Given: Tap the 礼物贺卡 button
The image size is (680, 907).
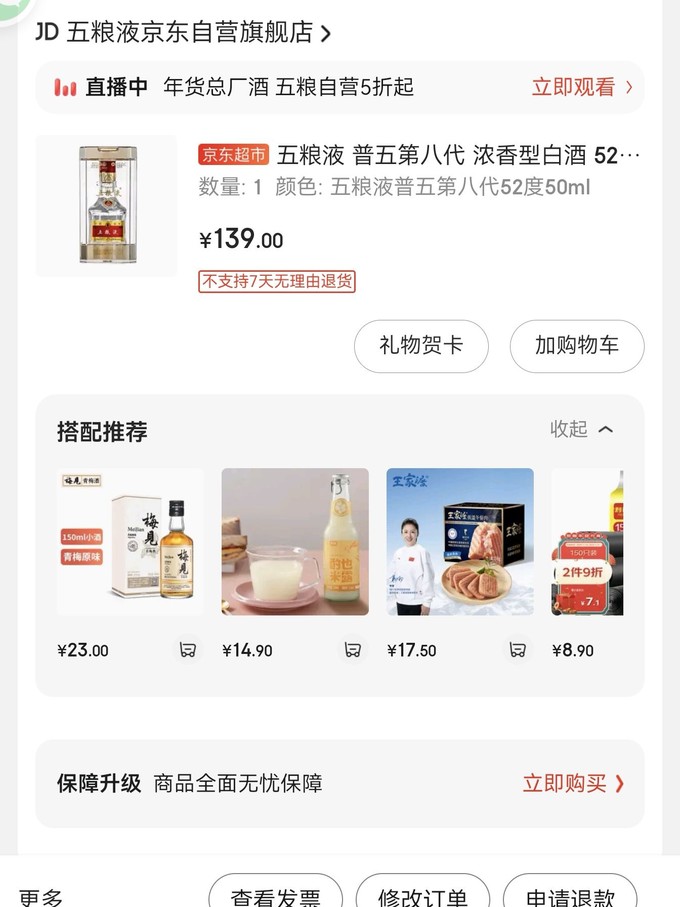Looking at the screenshot, I should (x=421, y=346).
